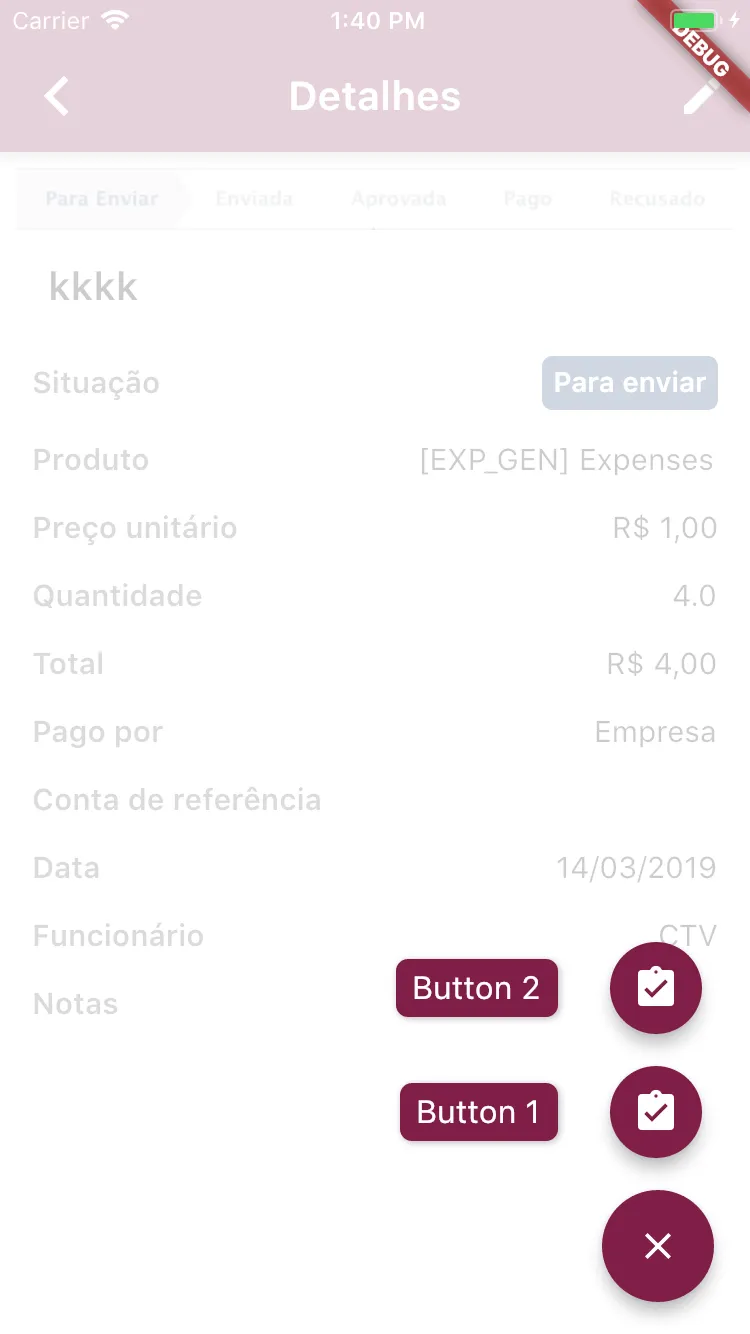
Task: Select the Button 2 label
Action: click(x=476, y=988)
